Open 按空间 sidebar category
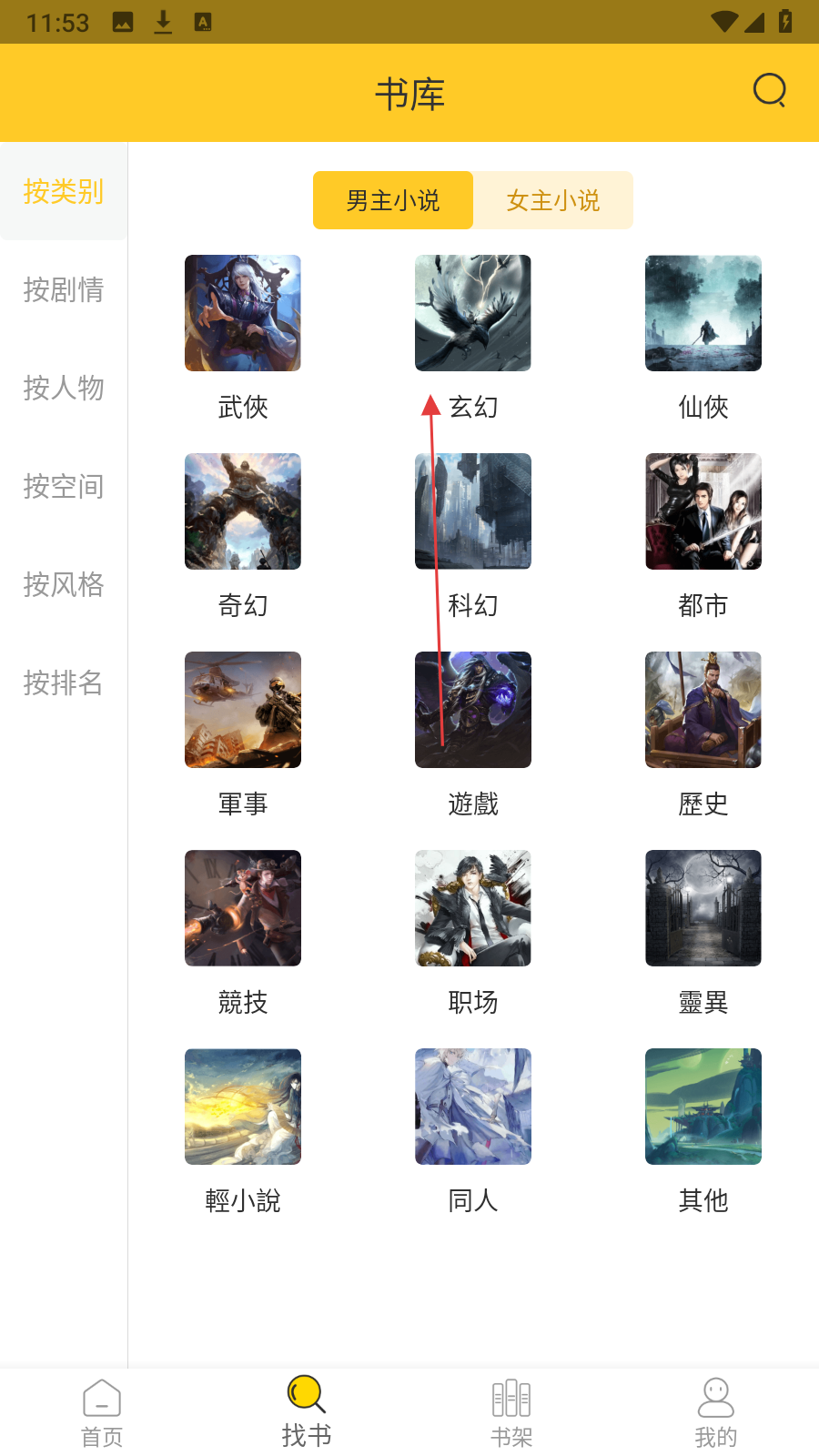Viewport: 819px width, 1456px height. point(64,486)
